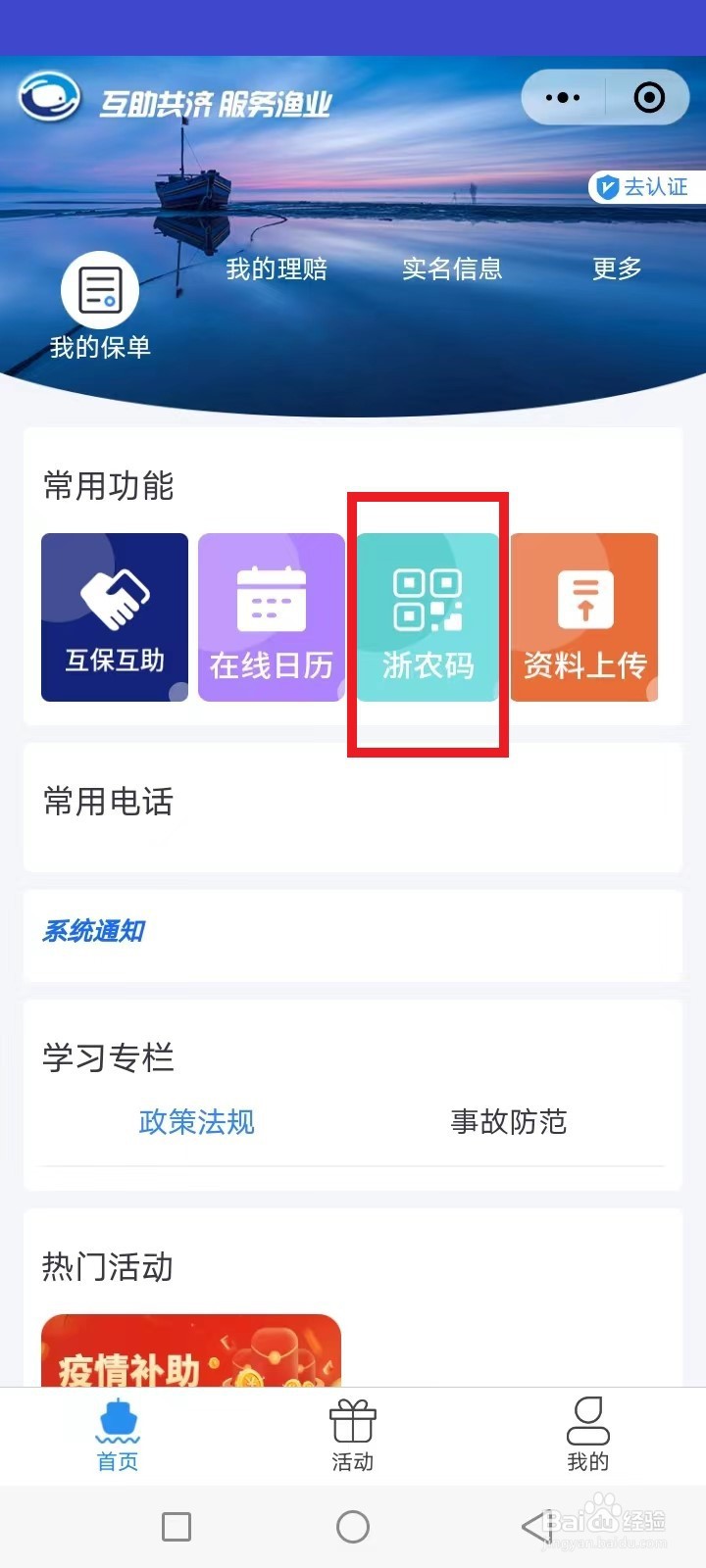
Task: Open the 更多 menu item
Action: [x=617, y=269]
